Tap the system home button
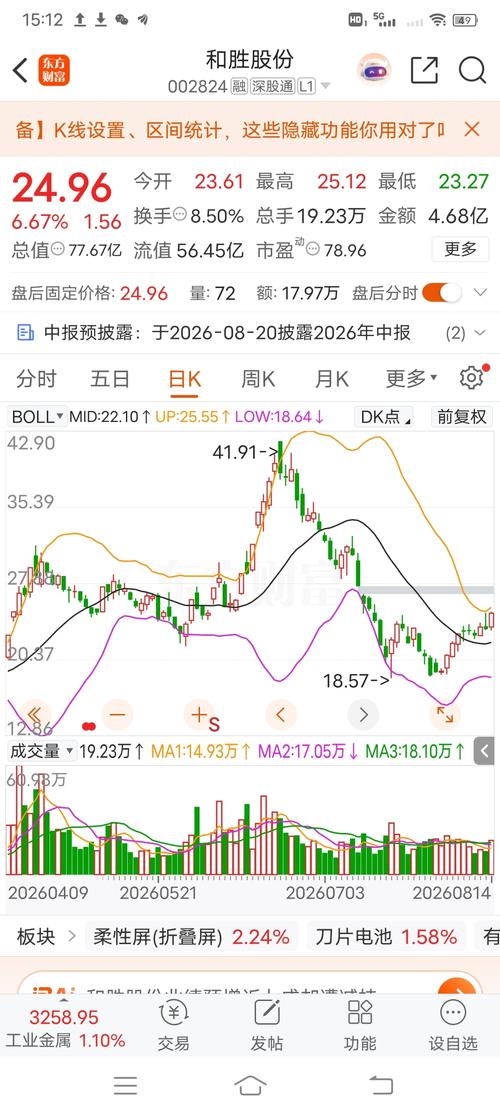 250,1086
